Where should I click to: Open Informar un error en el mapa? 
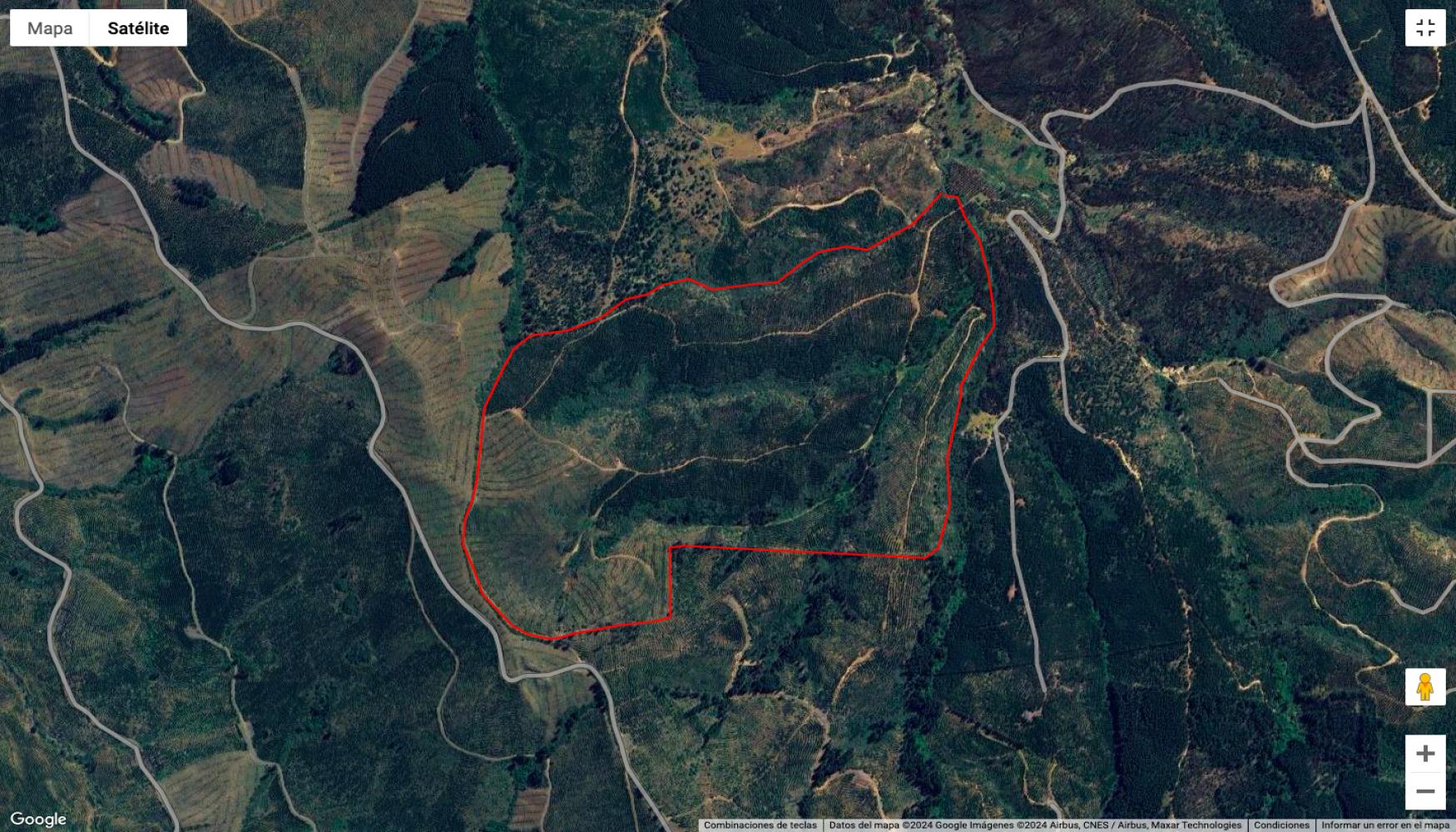pyautogui.click(x=1384, y=825)
